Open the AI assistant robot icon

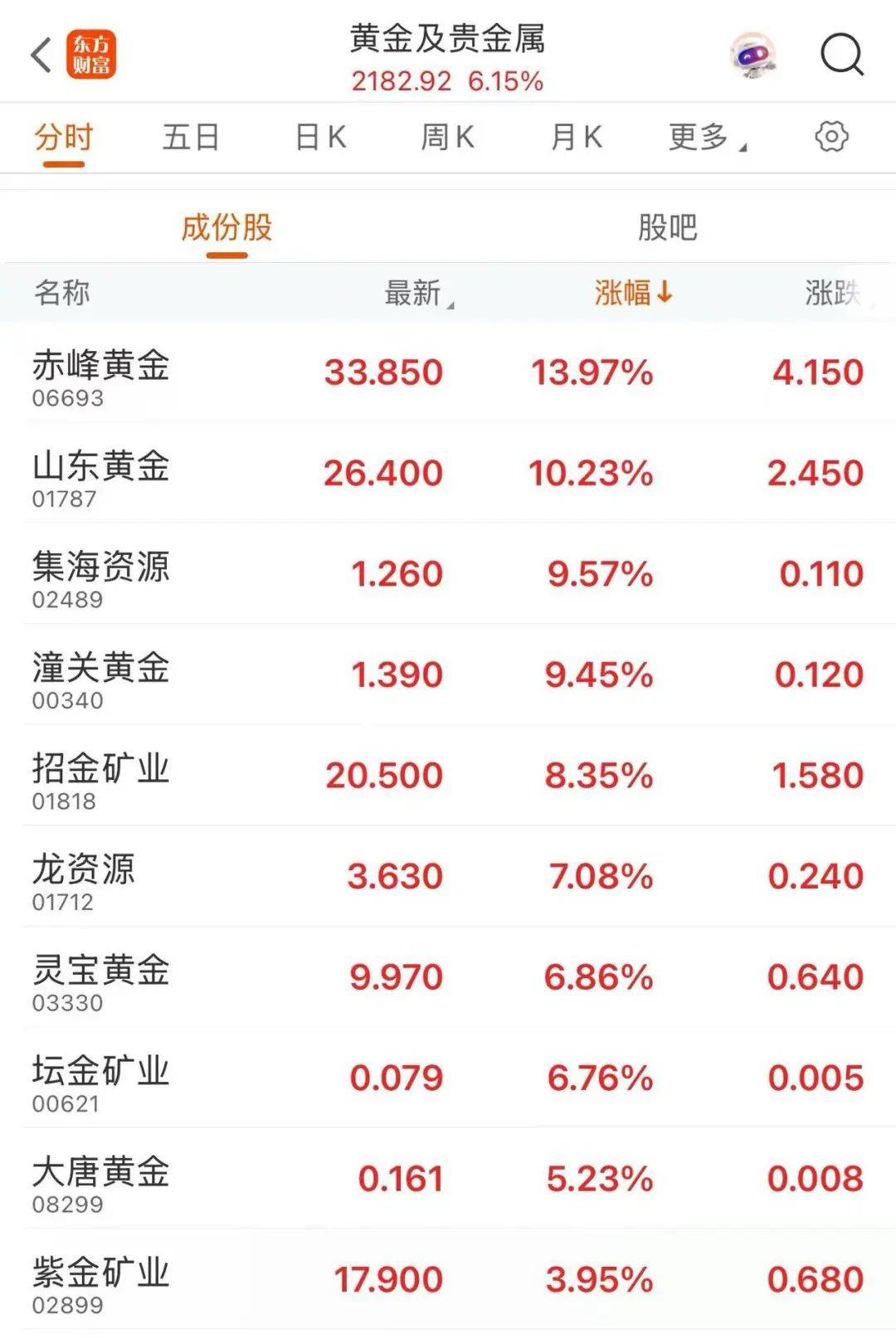point(751,56)
